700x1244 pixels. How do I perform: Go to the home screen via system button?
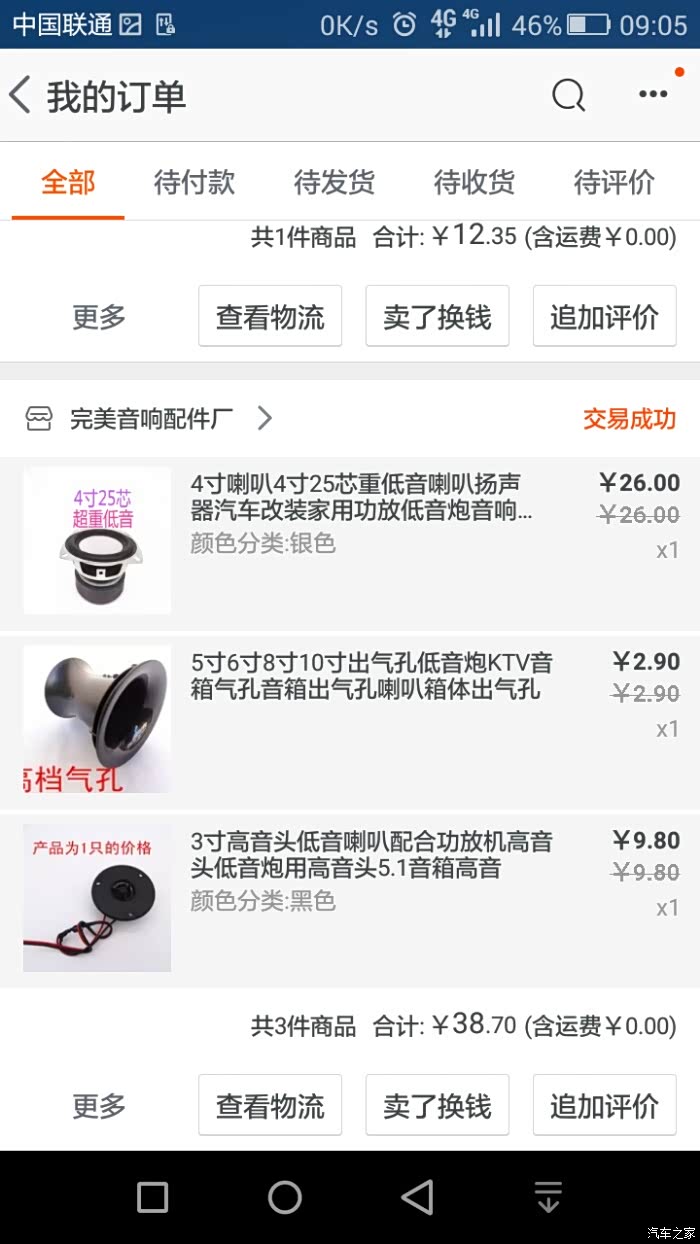click(x=285, y=1197)
